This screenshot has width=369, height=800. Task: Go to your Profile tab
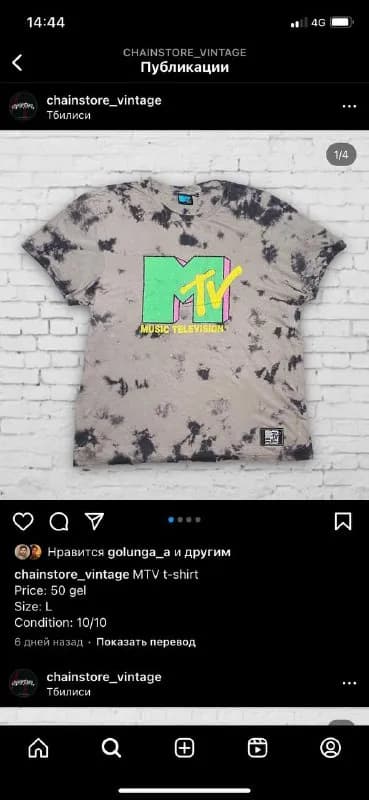coord(330,748)
